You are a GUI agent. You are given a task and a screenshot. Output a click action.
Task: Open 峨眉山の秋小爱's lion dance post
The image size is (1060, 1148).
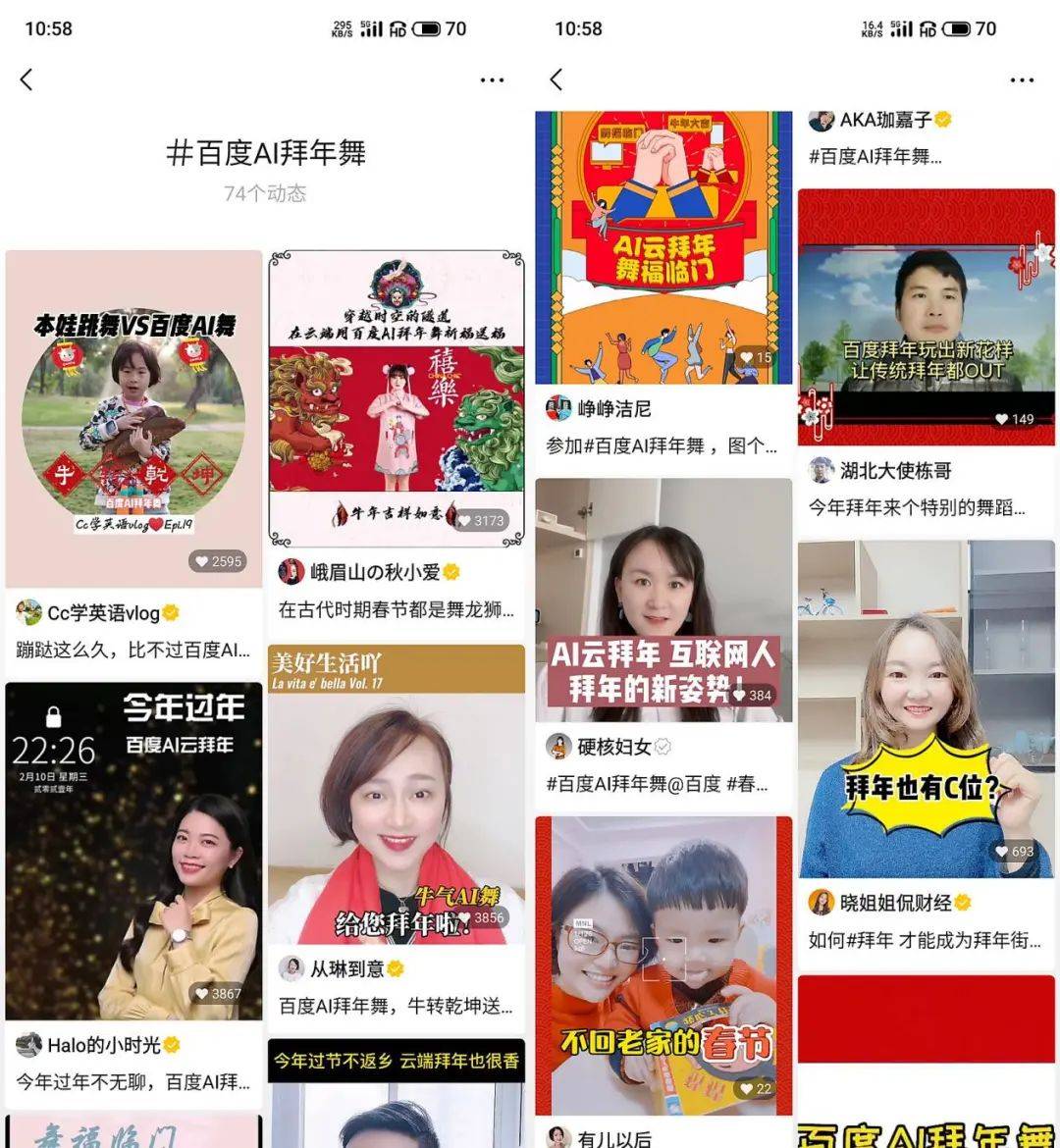click(397, 398)
